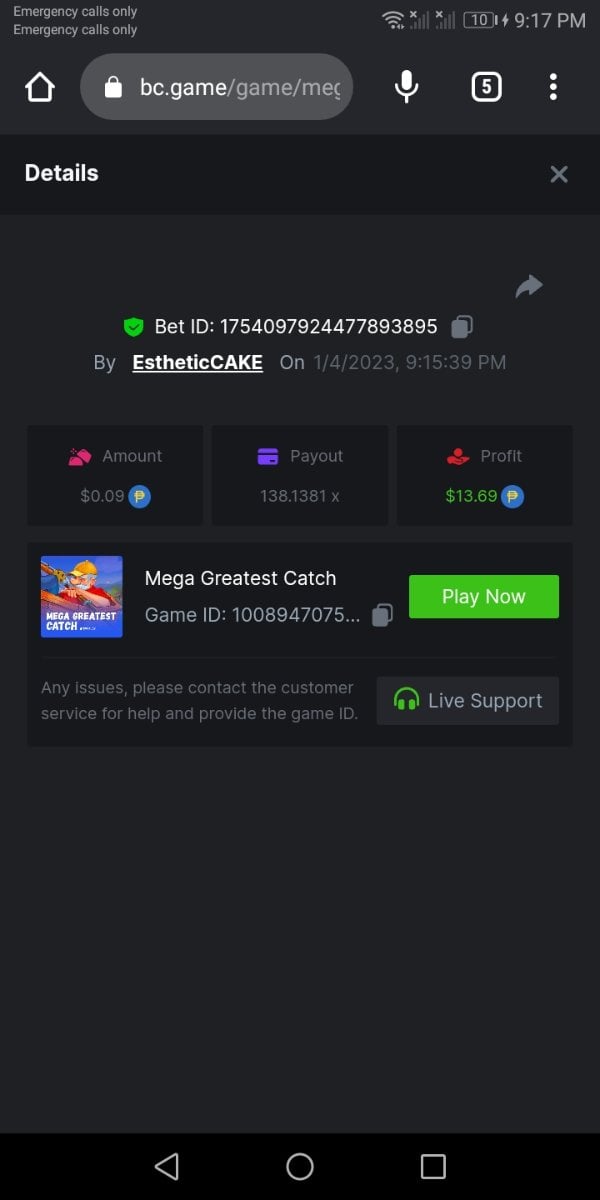Close the Details panel
This screenshot has width=600, height=1200.
[559, 174]
